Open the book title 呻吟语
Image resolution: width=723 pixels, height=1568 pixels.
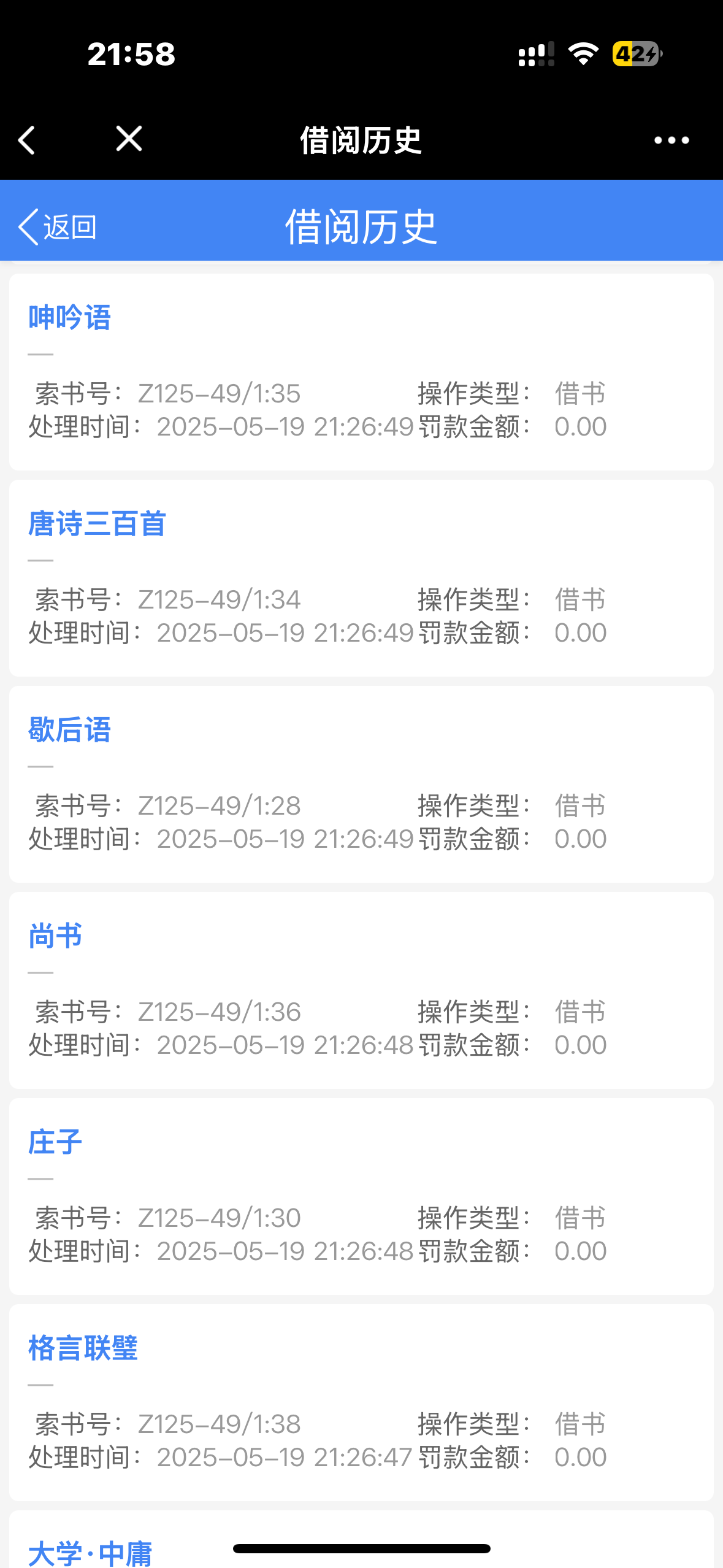coord(69,318)
